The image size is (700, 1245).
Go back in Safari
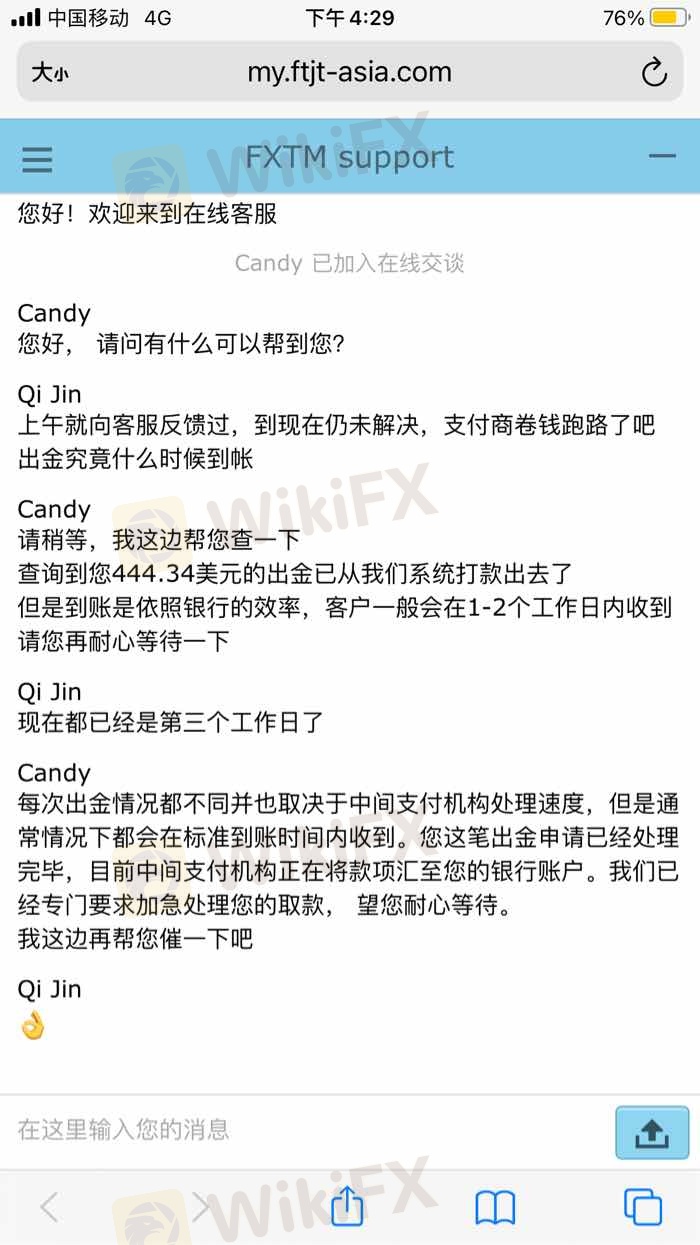[x=49, y=1207]
